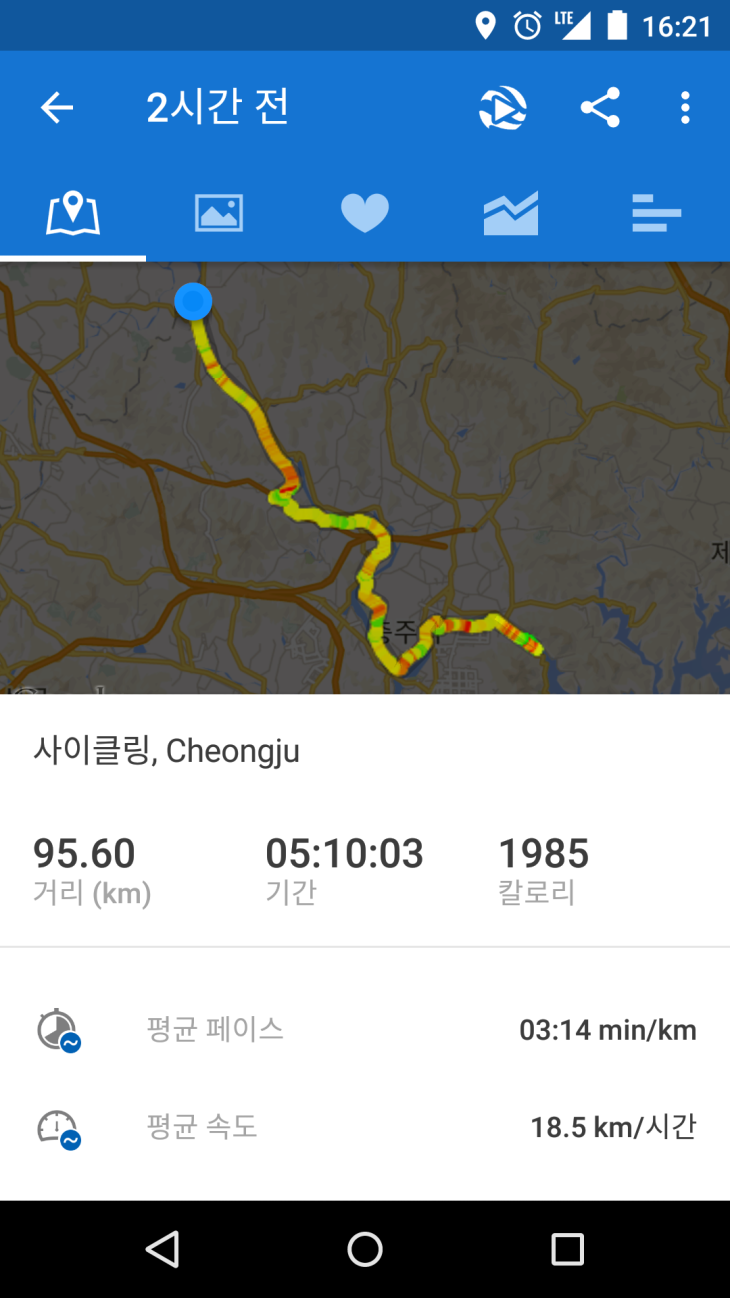Open the photos tab icon
Screen dimensions: 730x1298
click(219, 211)
